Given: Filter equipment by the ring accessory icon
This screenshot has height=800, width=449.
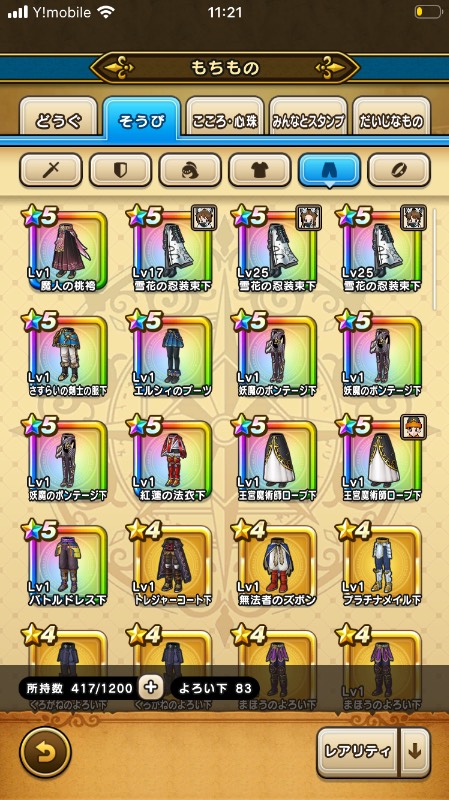Looking at the screenshot, I should click(399, 170).
